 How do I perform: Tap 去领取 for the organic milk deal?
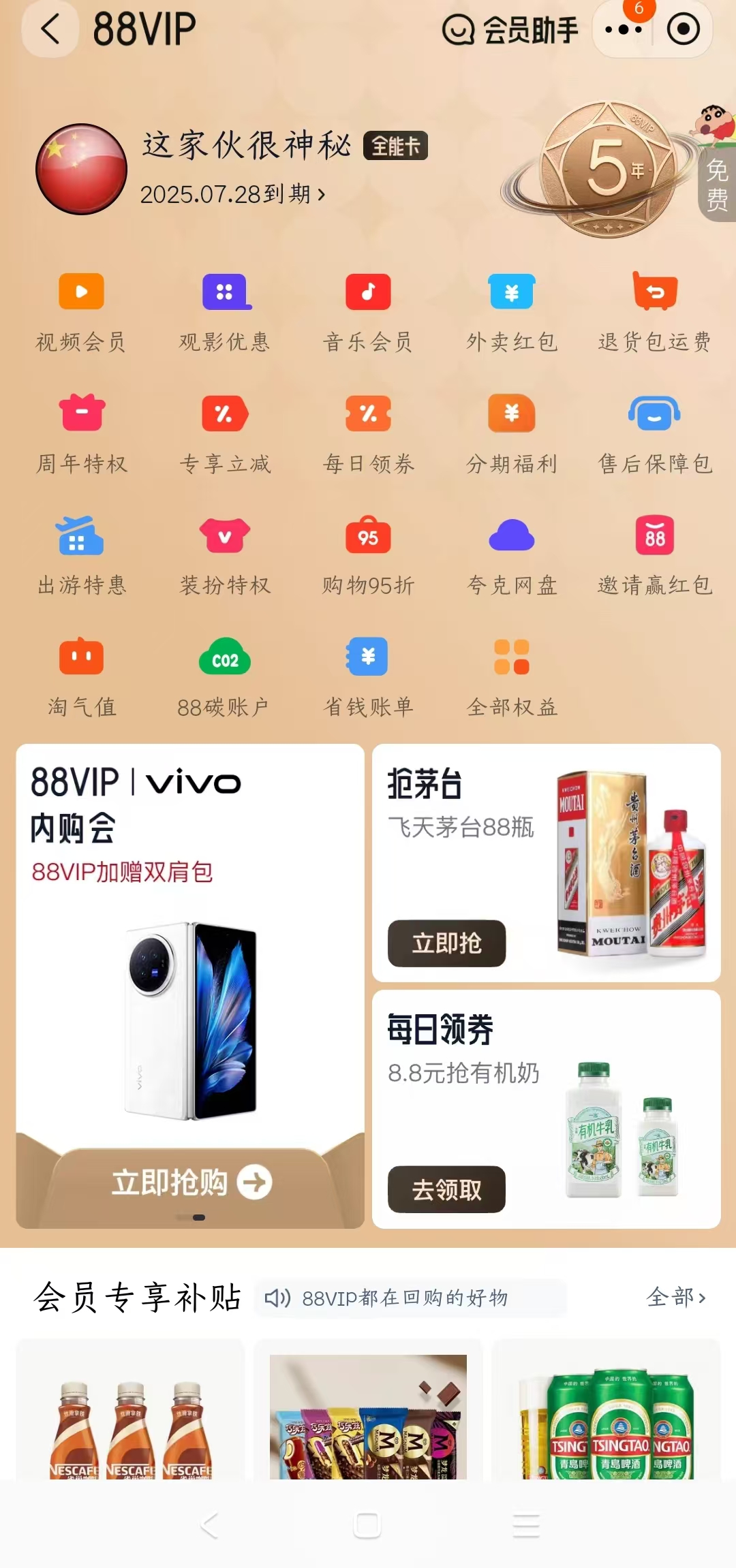[x=446, y=1191]
